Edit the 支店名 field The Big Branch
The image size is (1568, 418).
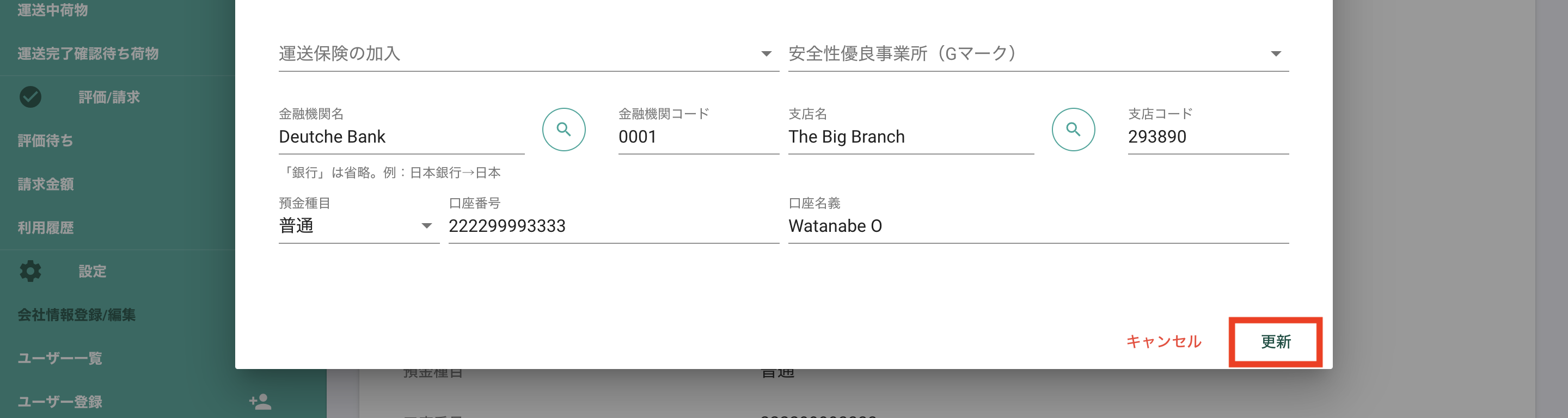910,137
